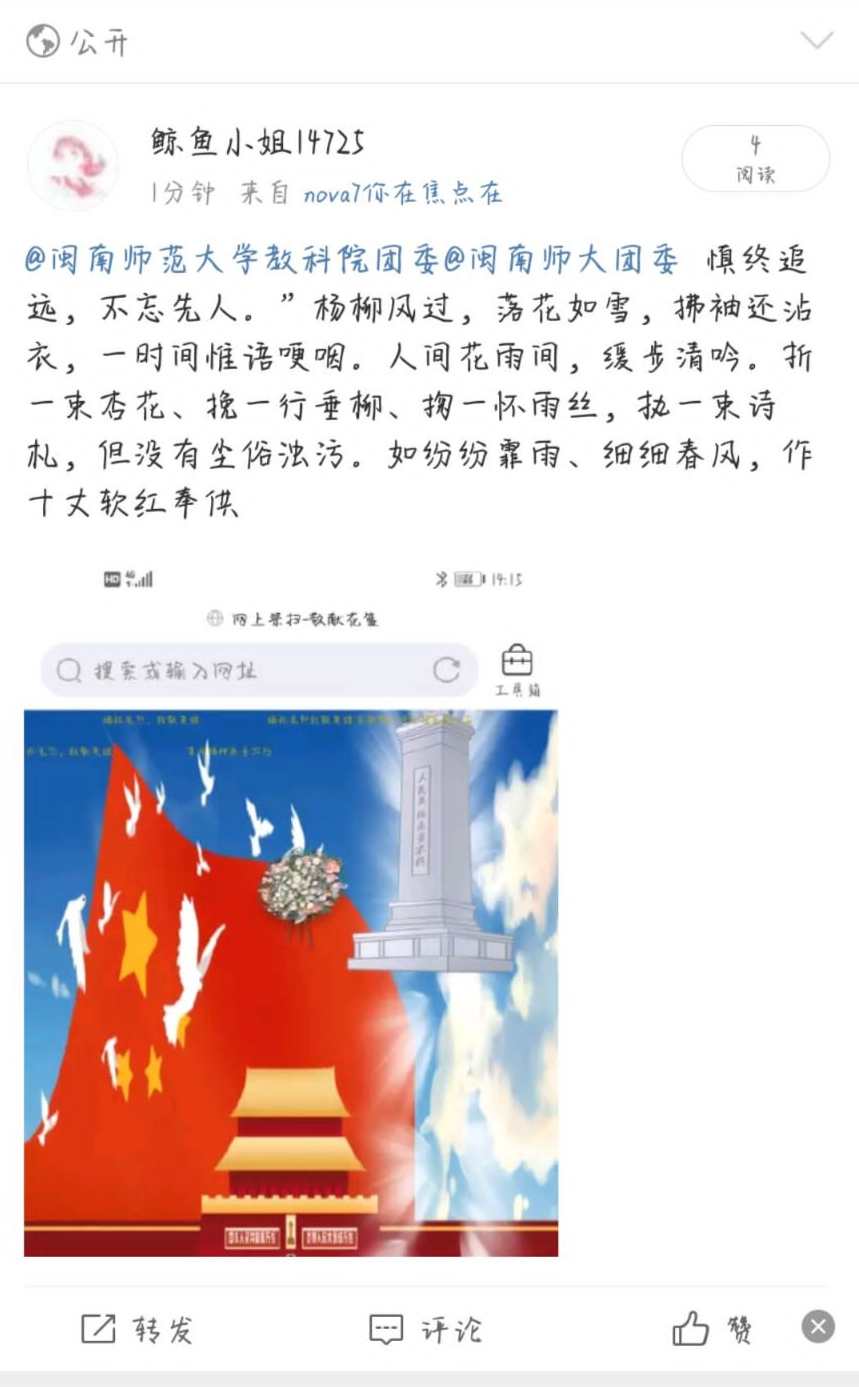The width and height of the screenshot is (859, 1387).
Task: Like this post with 赞
Action: tap(712, 1328)
